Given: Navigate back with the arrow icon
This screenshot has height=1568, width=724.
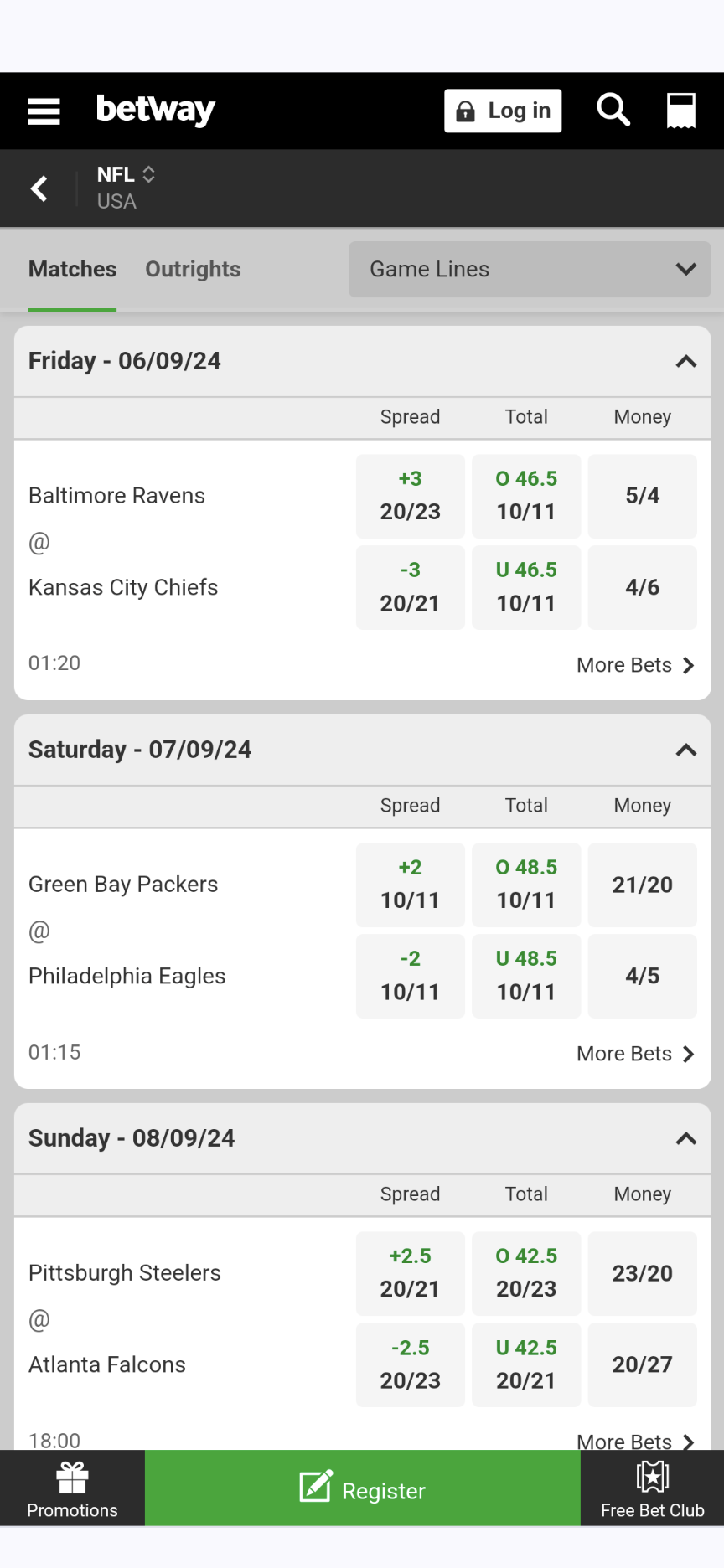Looking at the screenshot, I should (39, 188).
